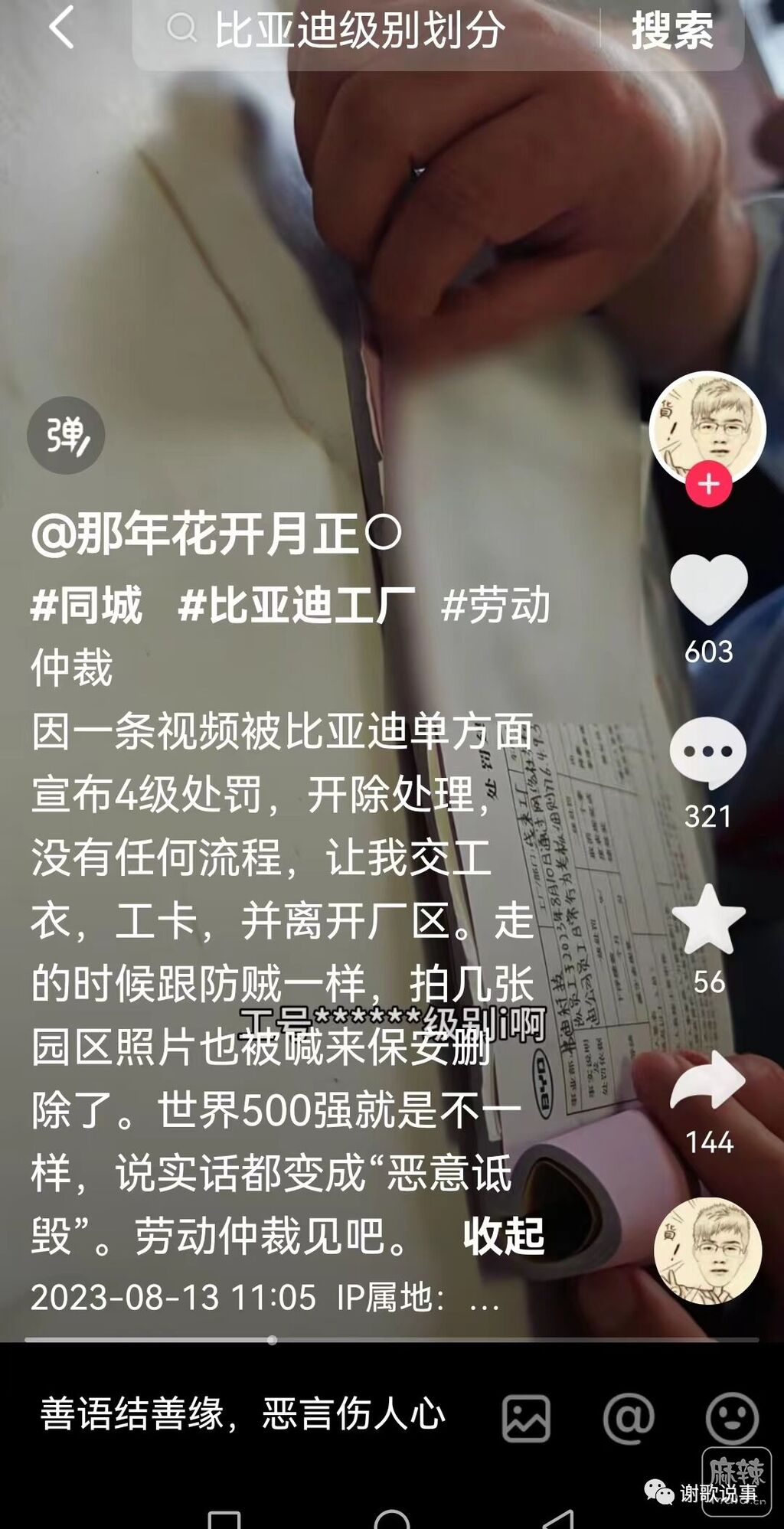Open the emoji picker
Image resolution: width=784 pixels, height=1529 pixels.
(x=731, y=1418)
